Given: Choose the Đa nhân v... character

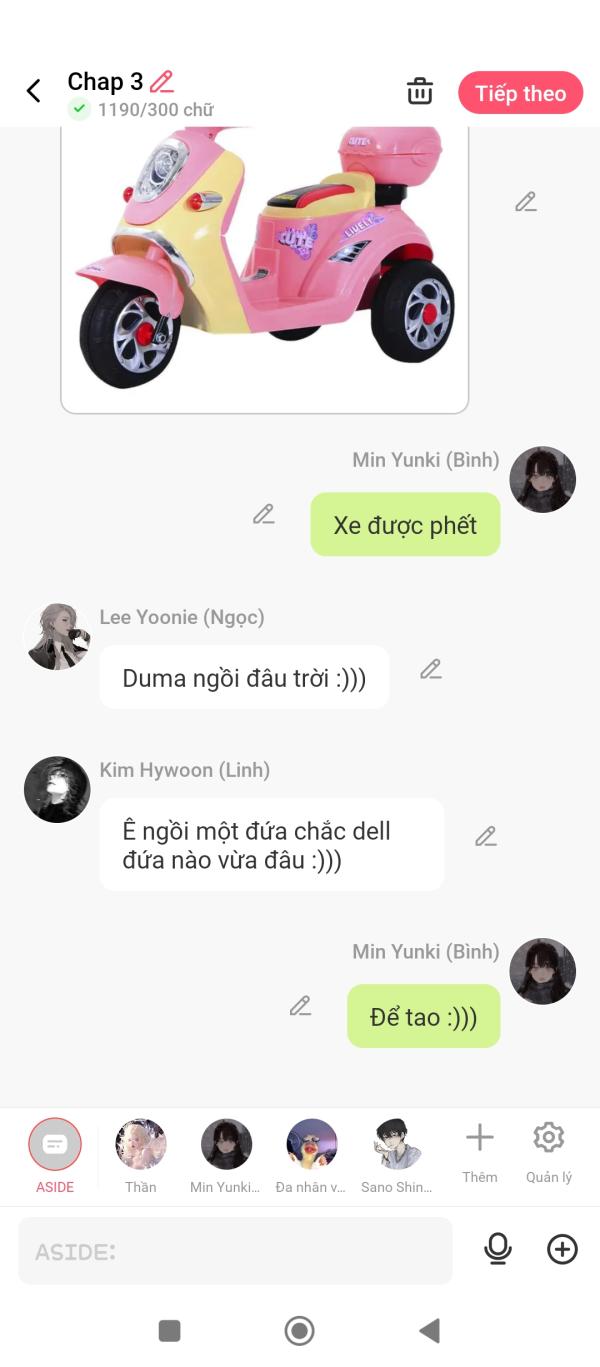Looking at the screenshot, I should pos(311,1155).
